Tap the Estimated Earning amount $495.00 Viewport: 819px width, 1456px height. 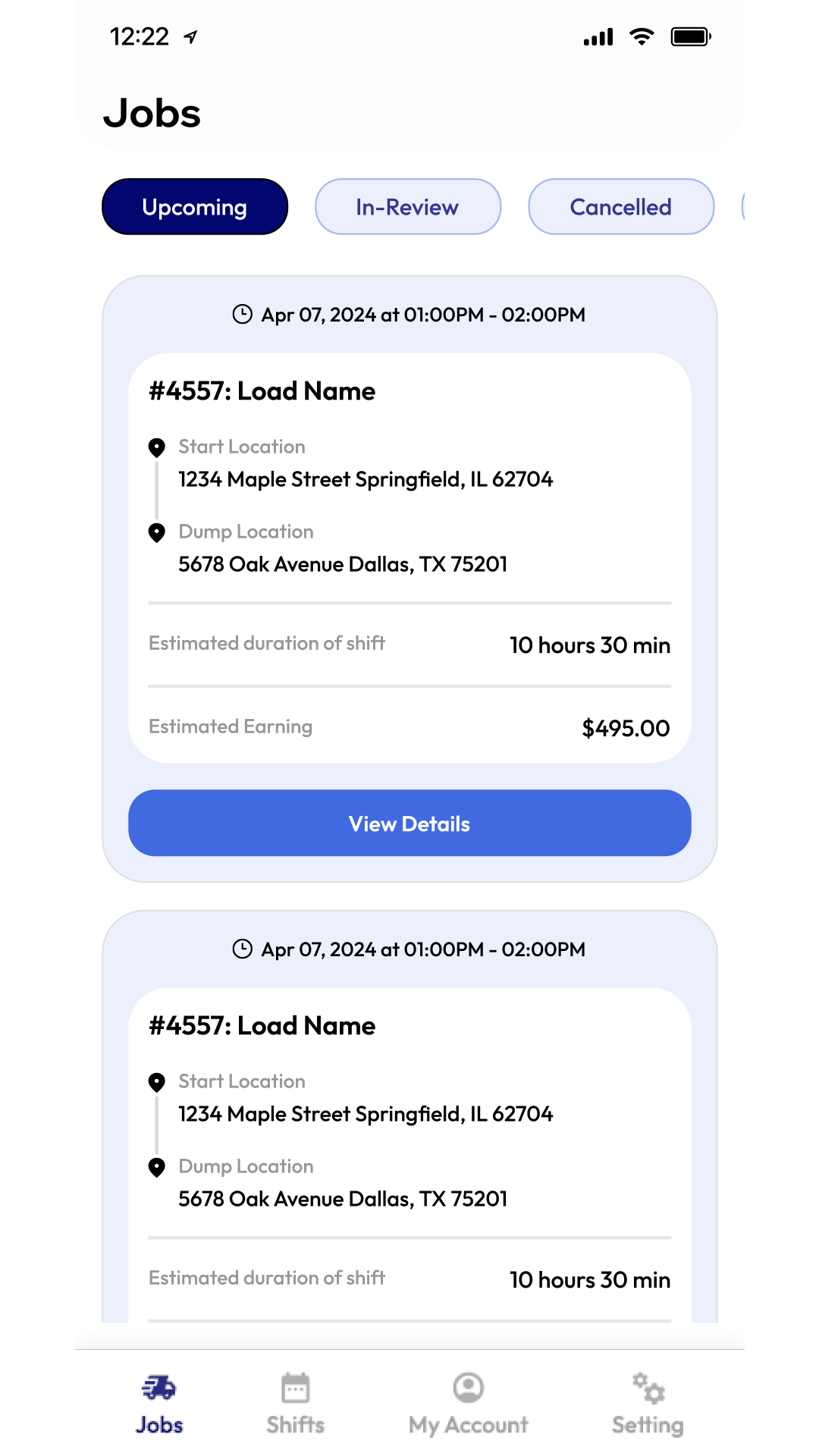(625, 728)
